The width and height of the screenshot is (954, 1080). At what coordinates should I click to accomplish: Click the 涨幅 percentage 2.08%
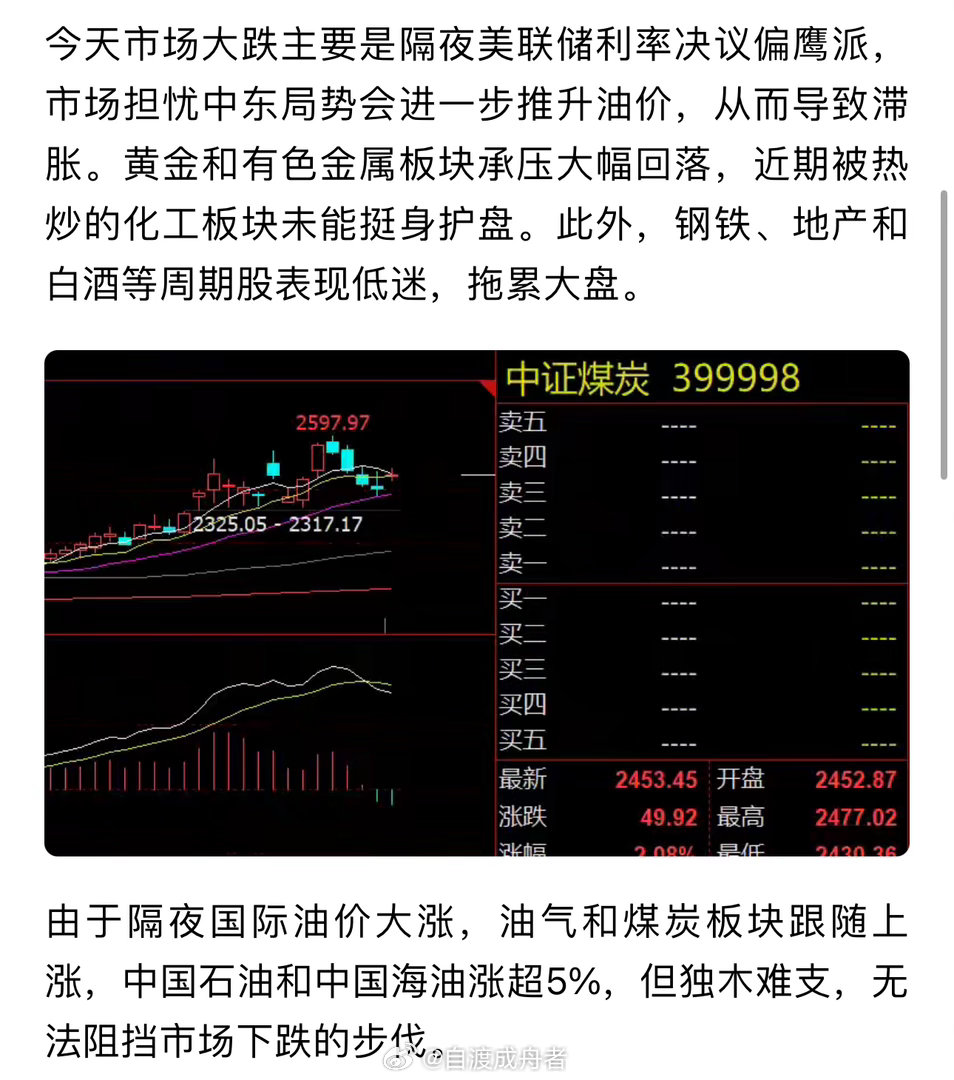coord(665,850)
